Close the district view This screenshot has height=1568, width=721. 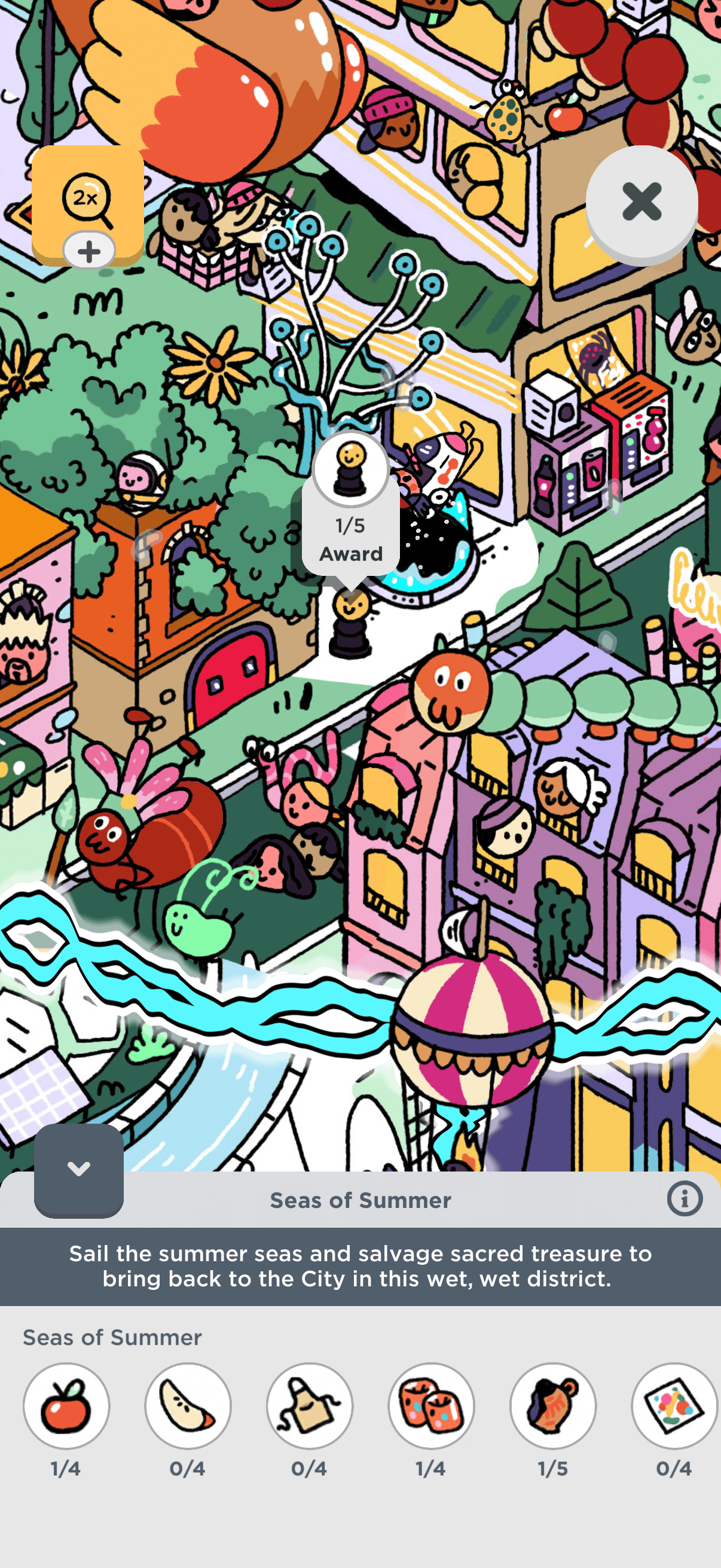click(x=641, y=202)
